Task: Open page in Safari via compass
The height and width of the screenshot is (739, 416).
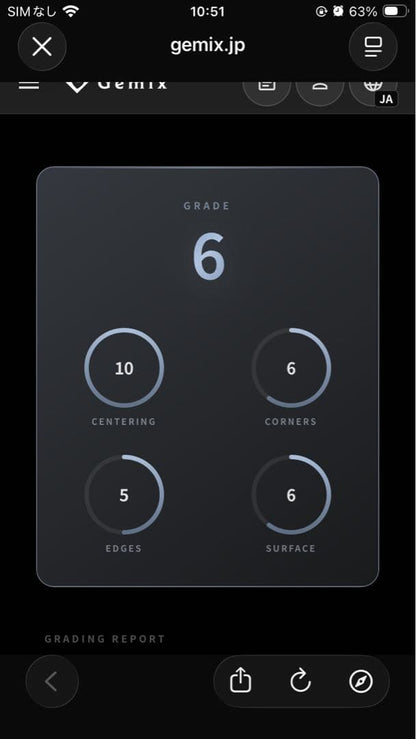Action: point(361,682)
